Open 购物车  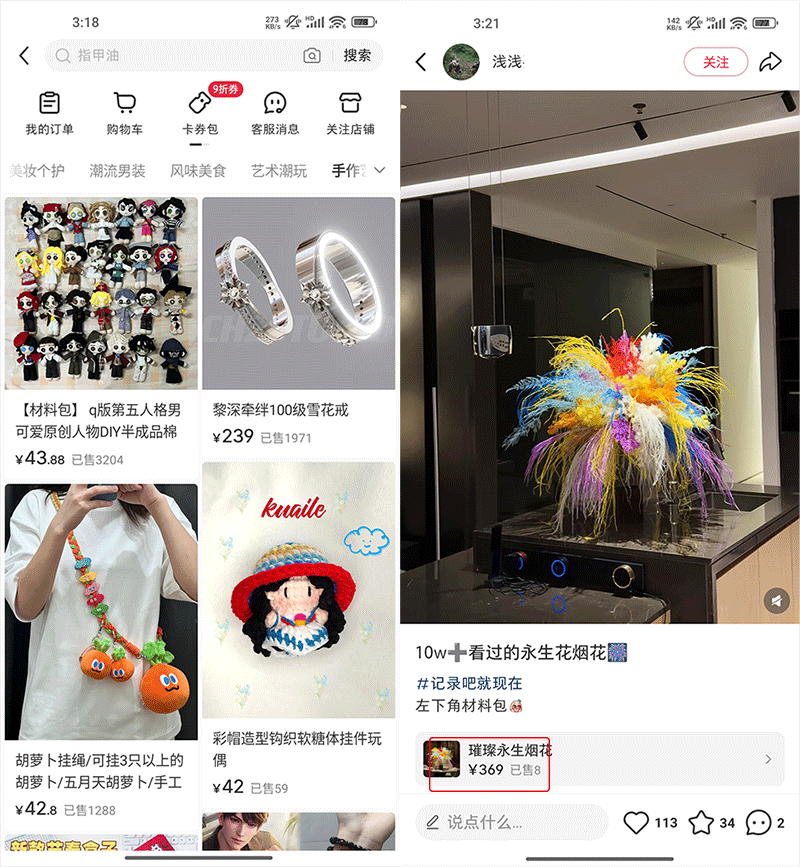pos(124,114)
